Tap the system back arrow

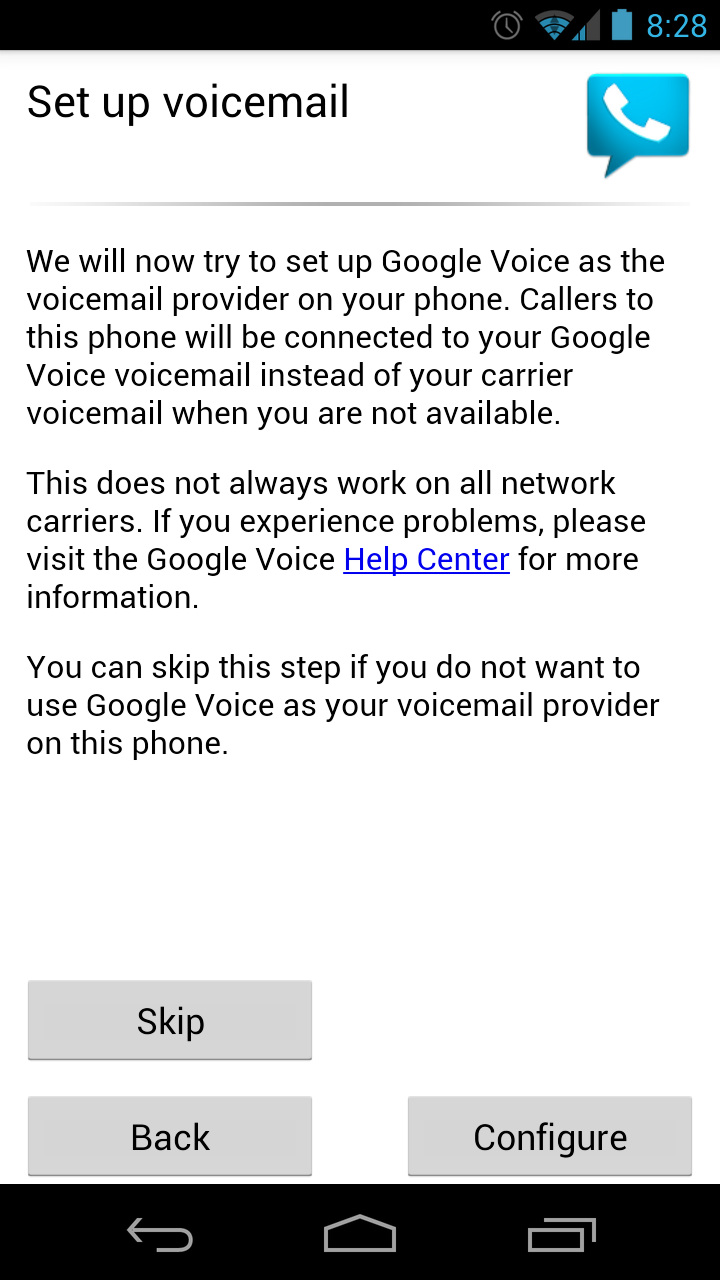pos(160,1235)
